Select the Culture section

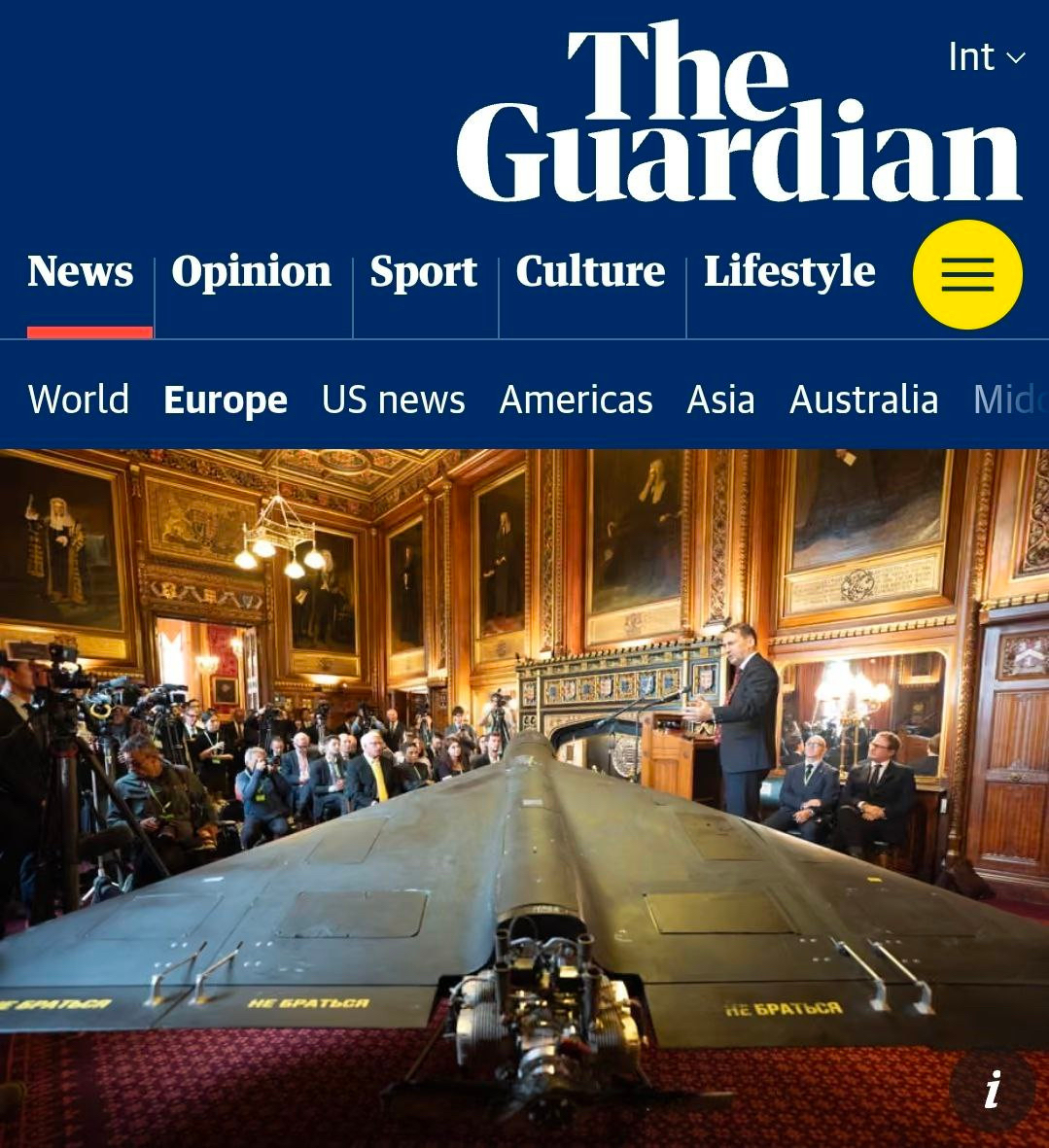(590, 272)
